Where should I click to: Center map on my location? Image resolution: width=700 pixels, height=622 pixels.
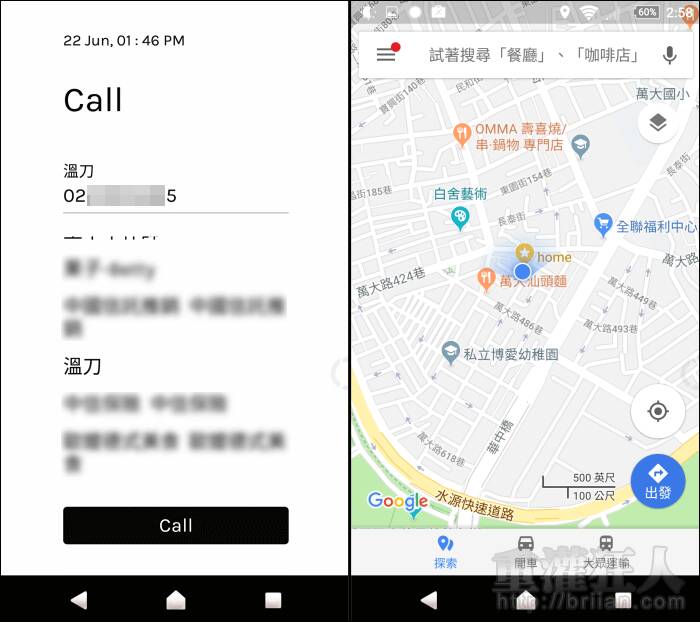[x=658, y=412]
